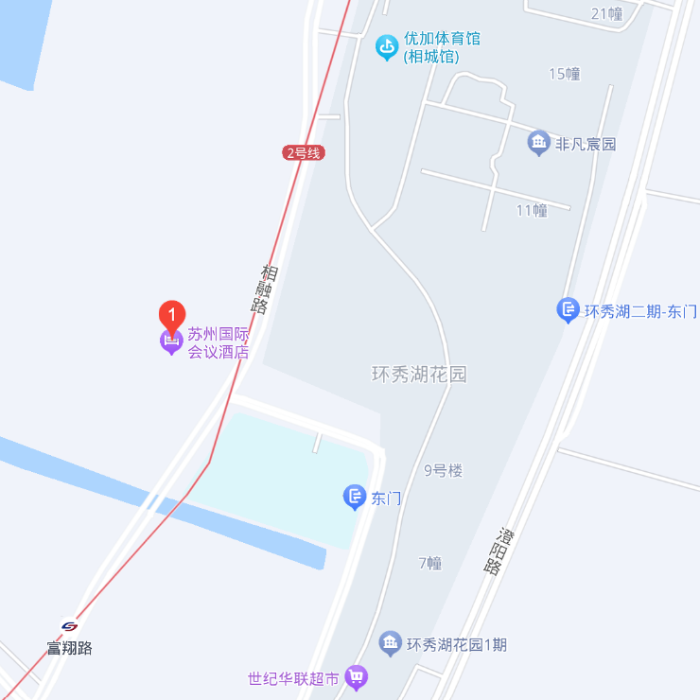700x700 pixels.
Task: Select the 环秀湖二期-东门 gate marker
Action: click(x=568, y=311)
